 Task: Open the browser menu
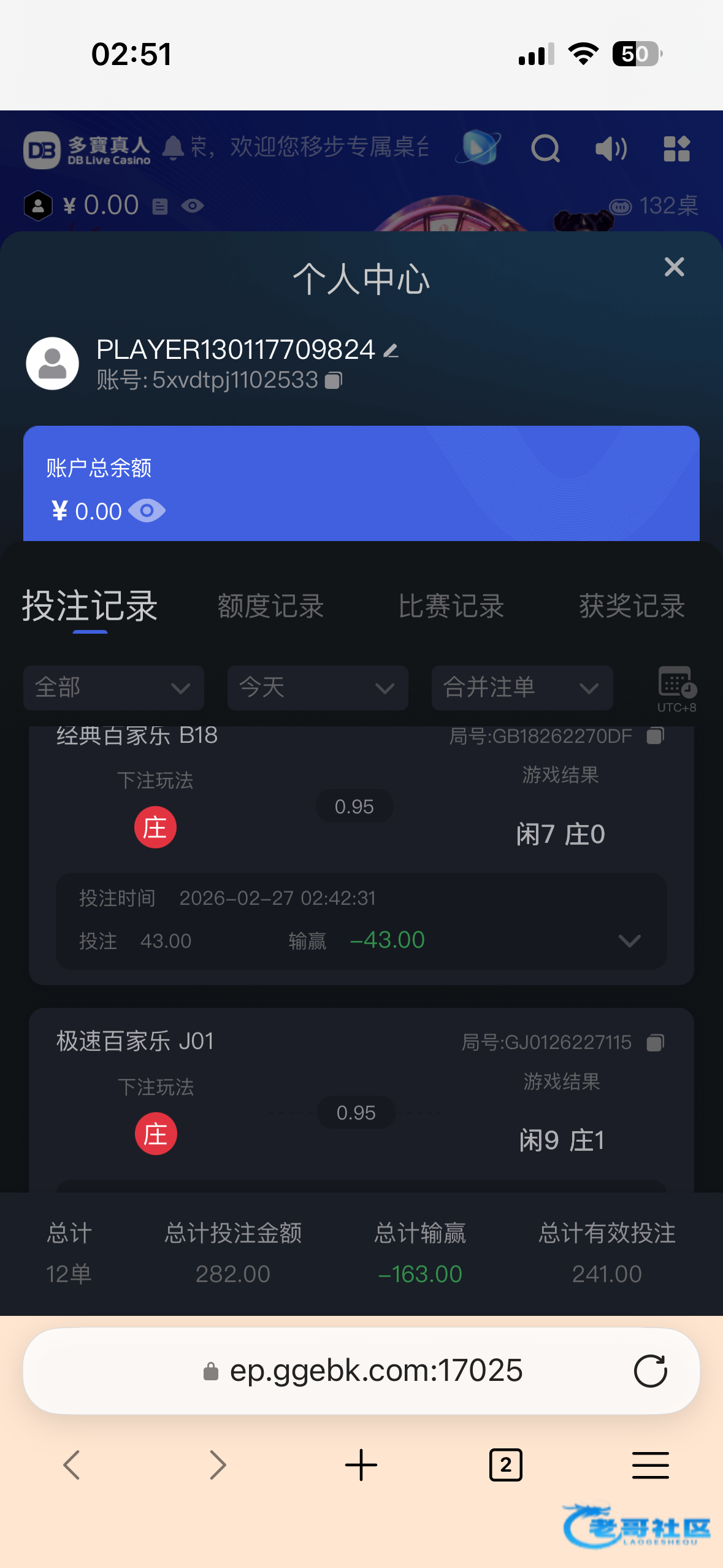pos(650,1465)
